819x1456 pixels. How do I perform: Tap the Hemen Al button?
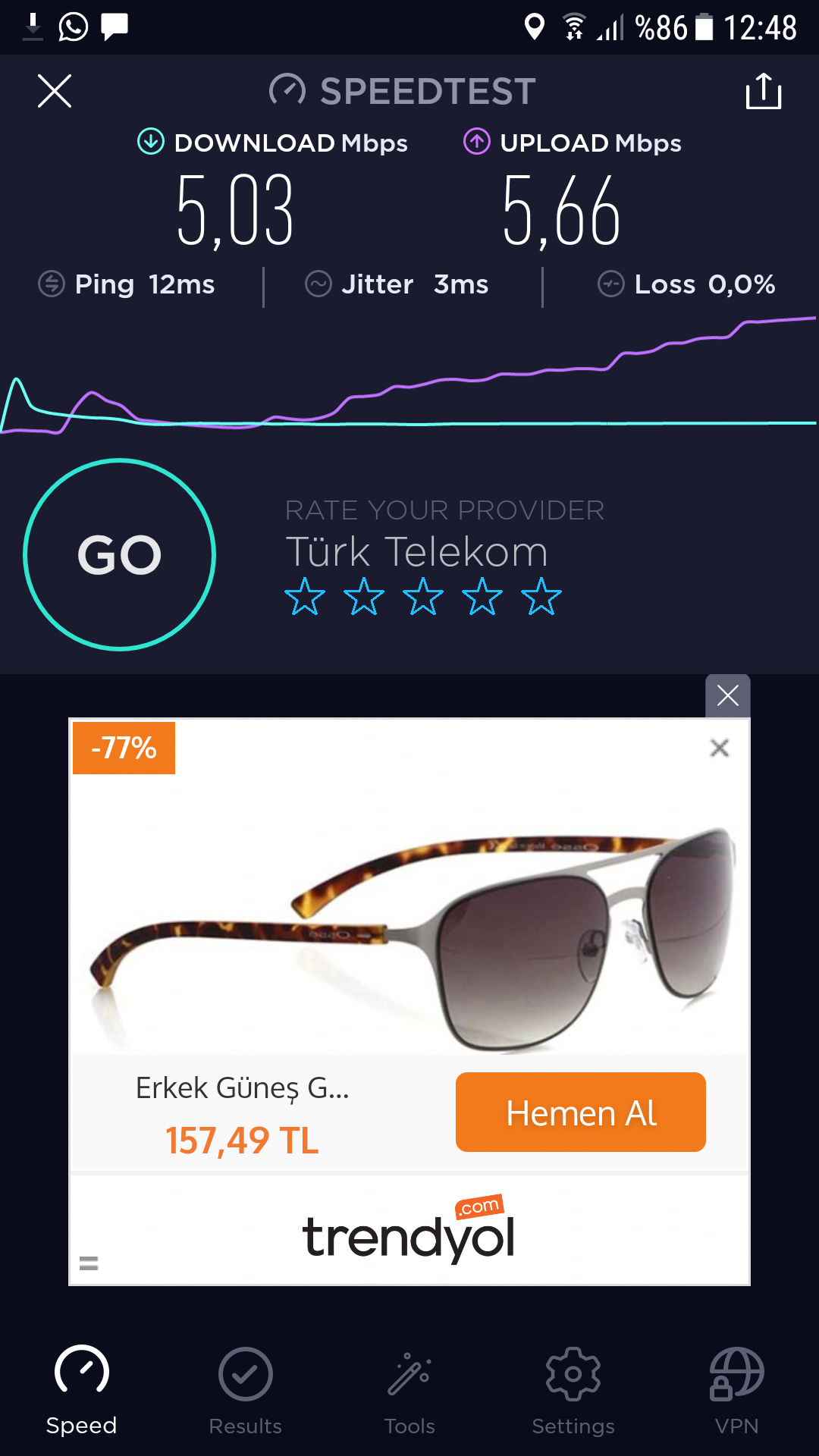tap(581, 1112)
